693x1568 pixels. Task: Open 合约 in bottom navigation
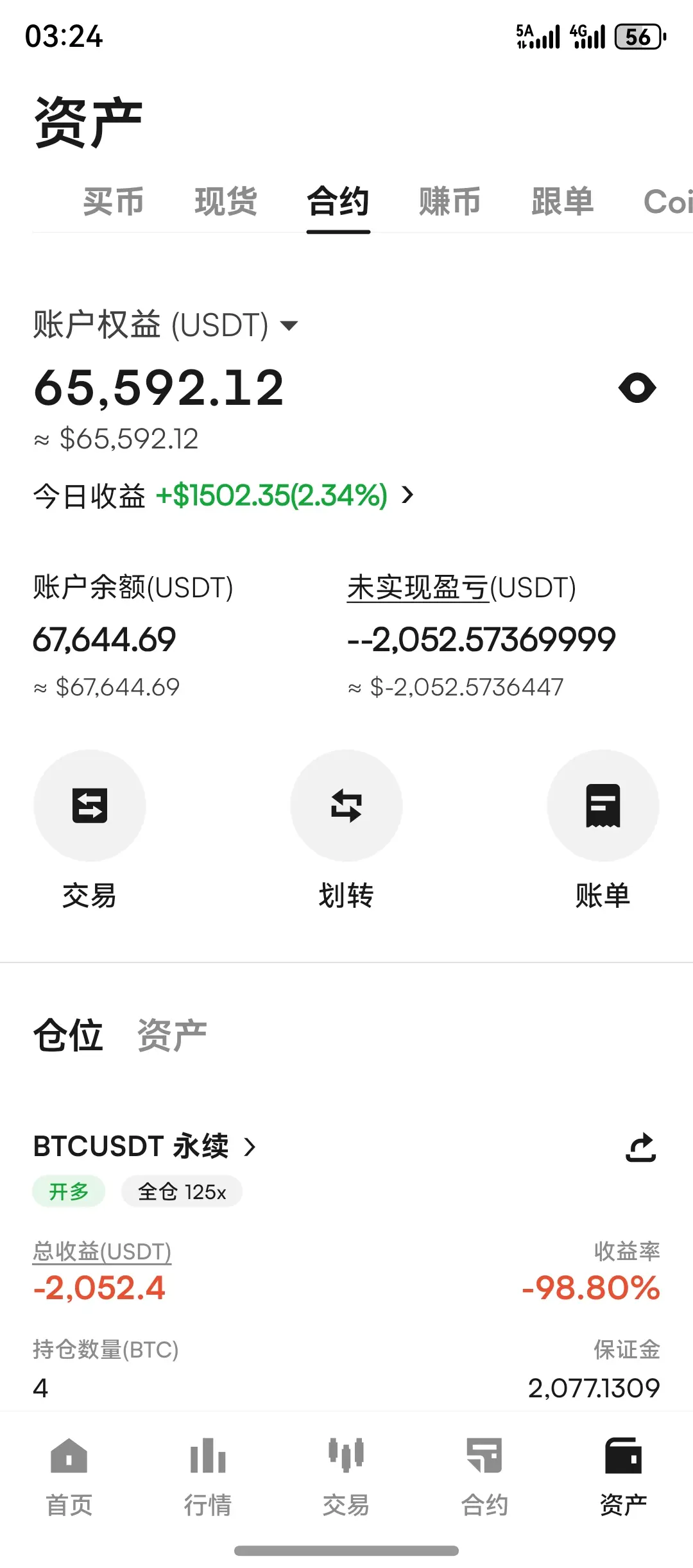(x=485, y=1476)
